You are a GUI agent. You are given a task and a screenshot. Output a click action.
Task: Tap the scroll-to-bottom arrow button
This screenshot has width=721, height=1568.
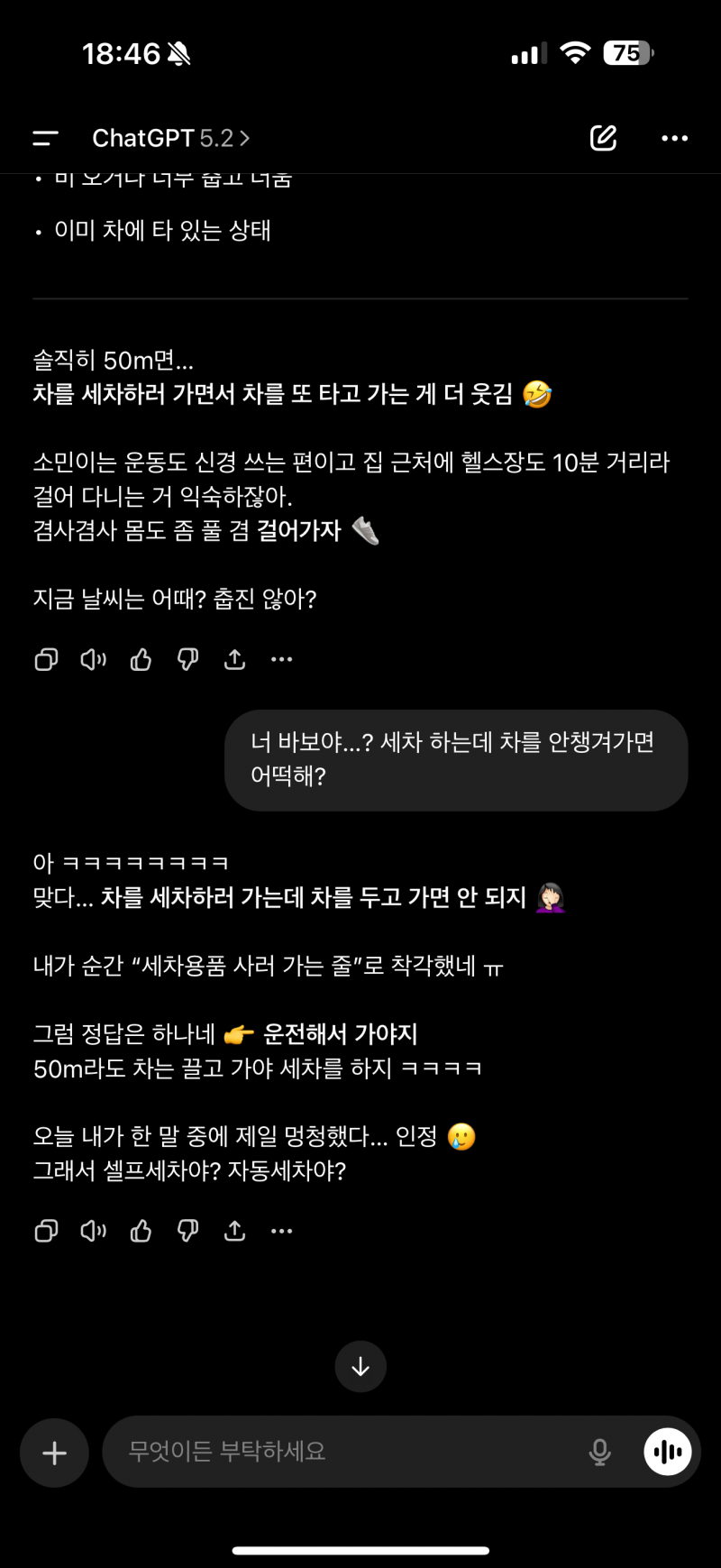coord(360,1366)
